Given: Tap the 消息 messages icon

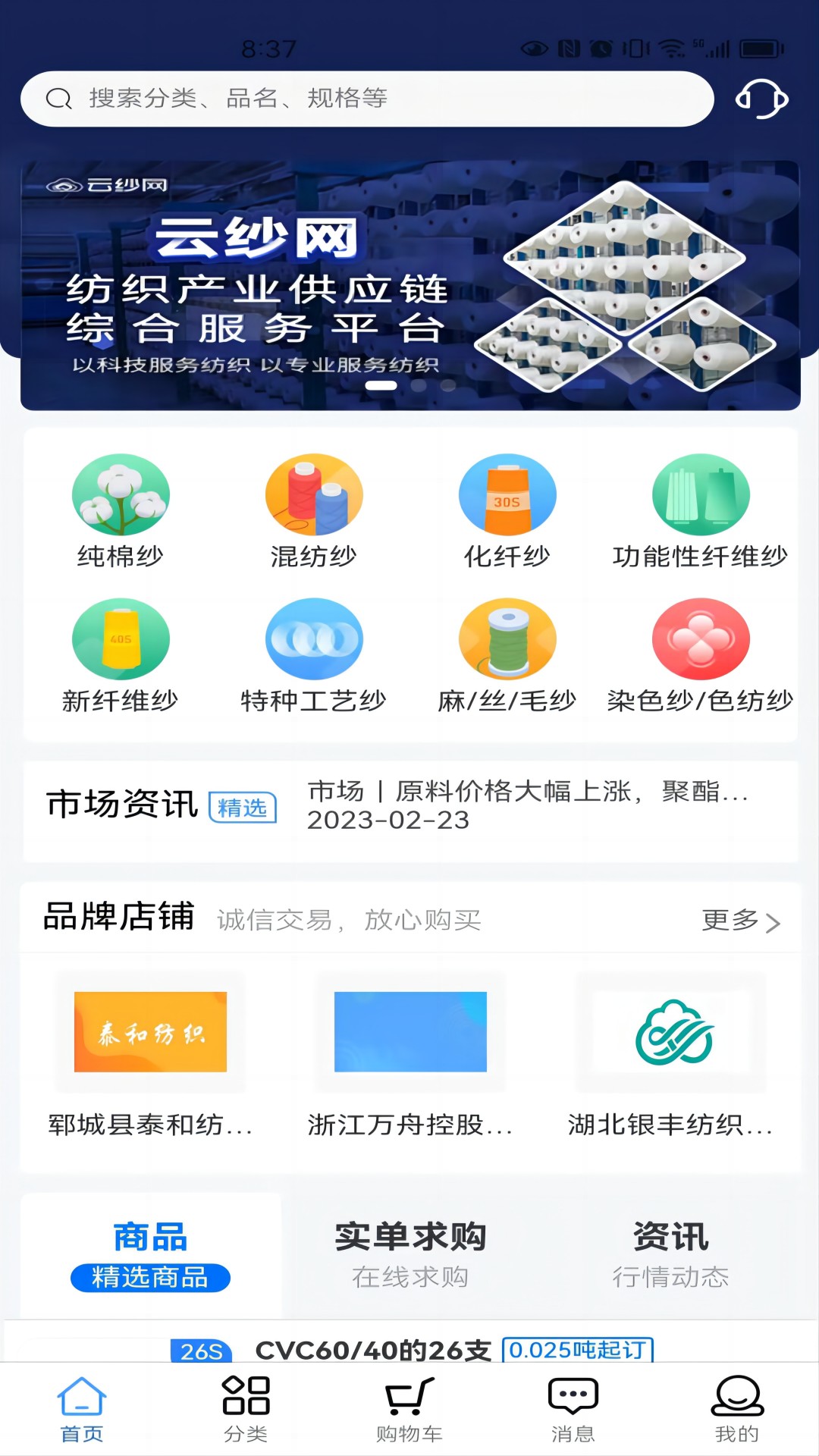Looking at the screenshot, I should click(x=571, y=1407).
